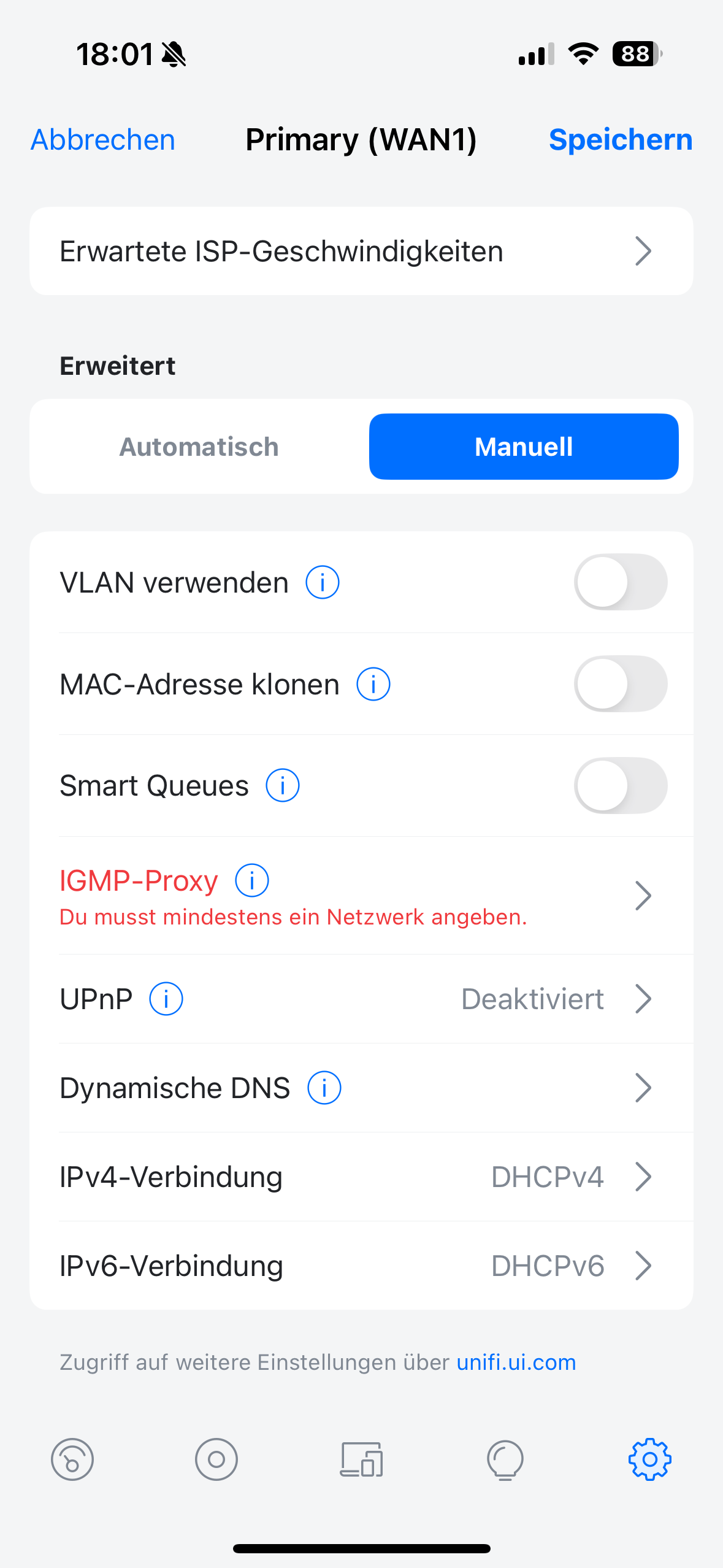
Task: Follow the unifi.ui.com link
Action: pyautogui.click(x=516, y=1362)
